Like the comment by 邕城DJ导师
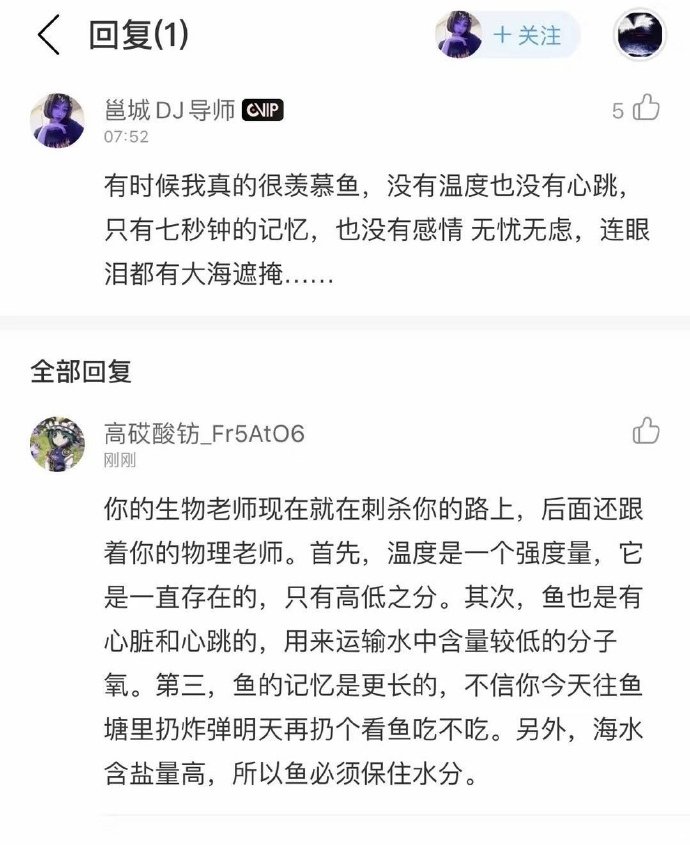The height and width of the screenshot is (845, 690). 647,108
